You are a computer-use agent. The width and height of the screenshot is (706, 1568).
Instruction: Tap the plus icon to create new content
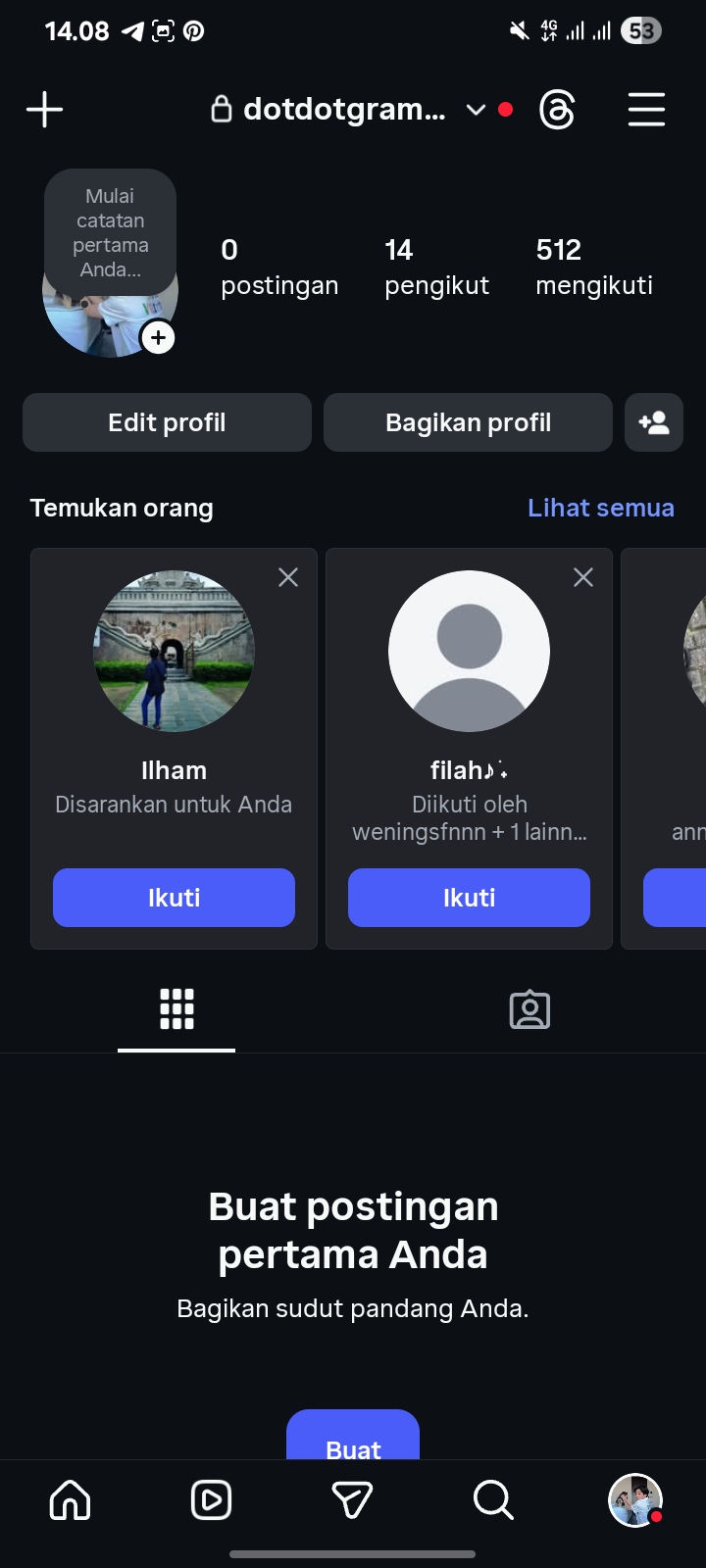pos(44,109)
